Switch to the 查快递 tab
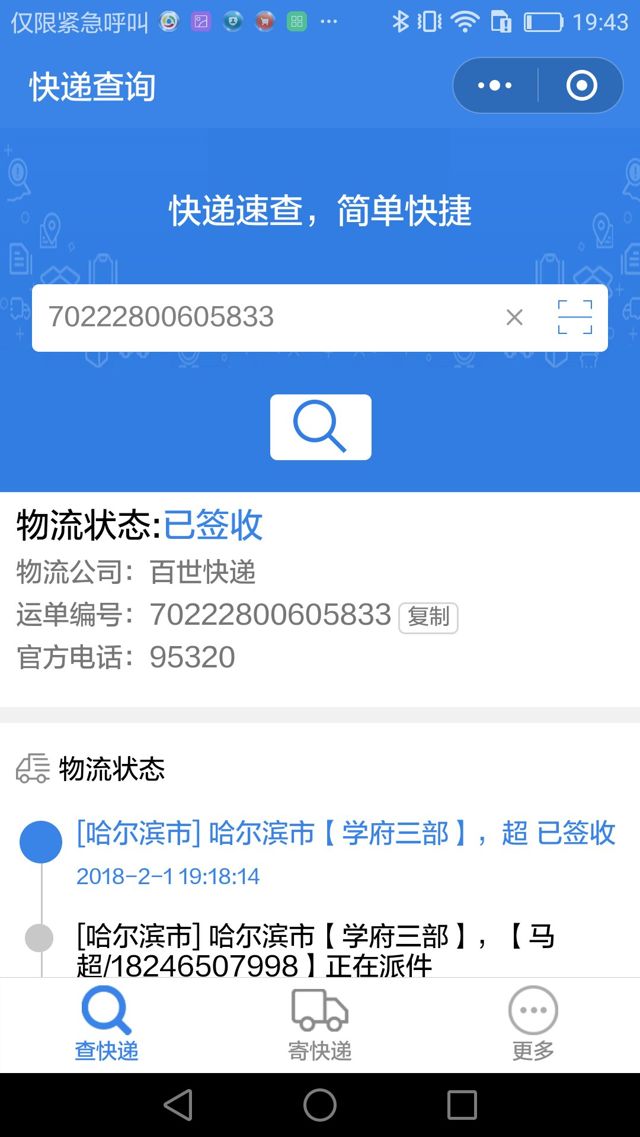 [x=106, y=1024]
